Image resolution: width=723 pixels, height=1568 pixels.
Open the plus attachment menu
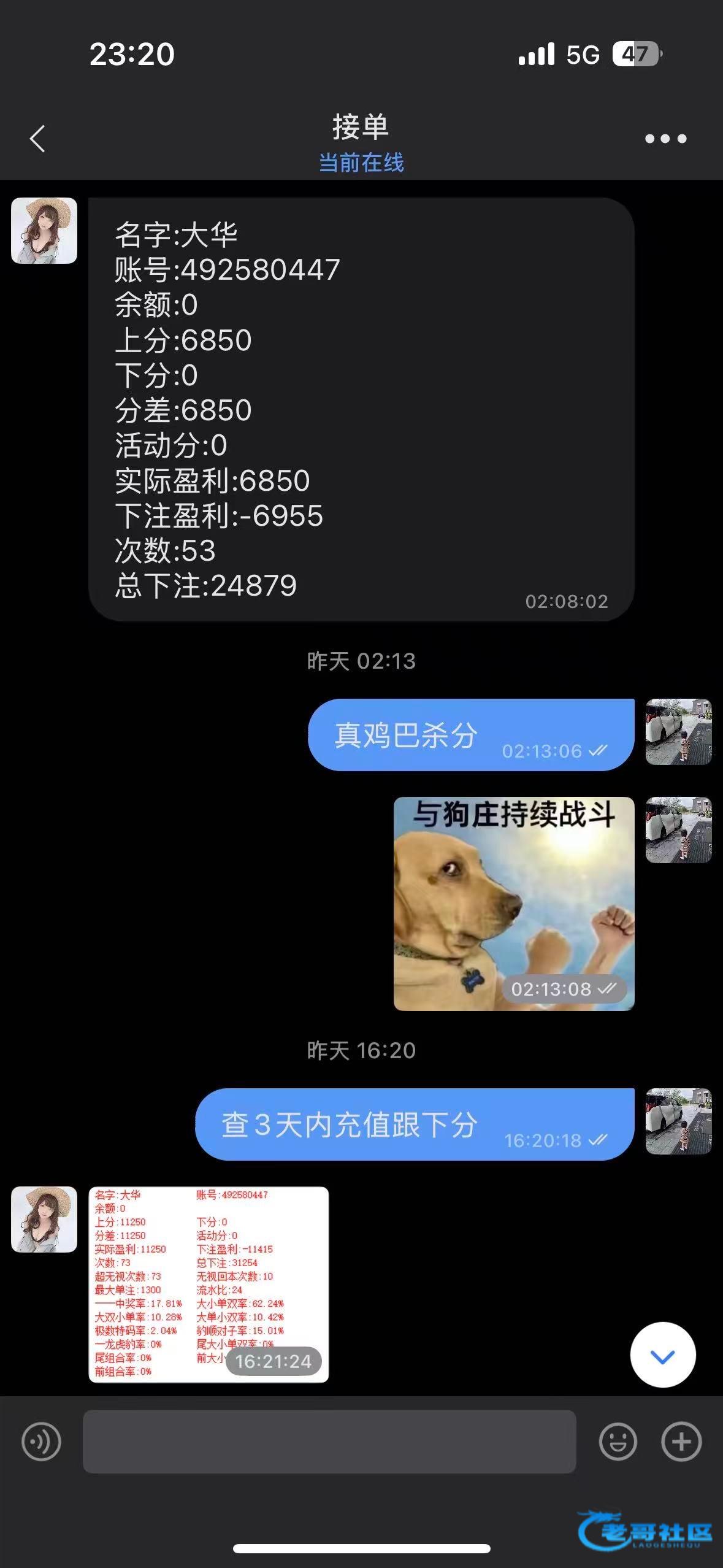click(x=681, y=1441)
